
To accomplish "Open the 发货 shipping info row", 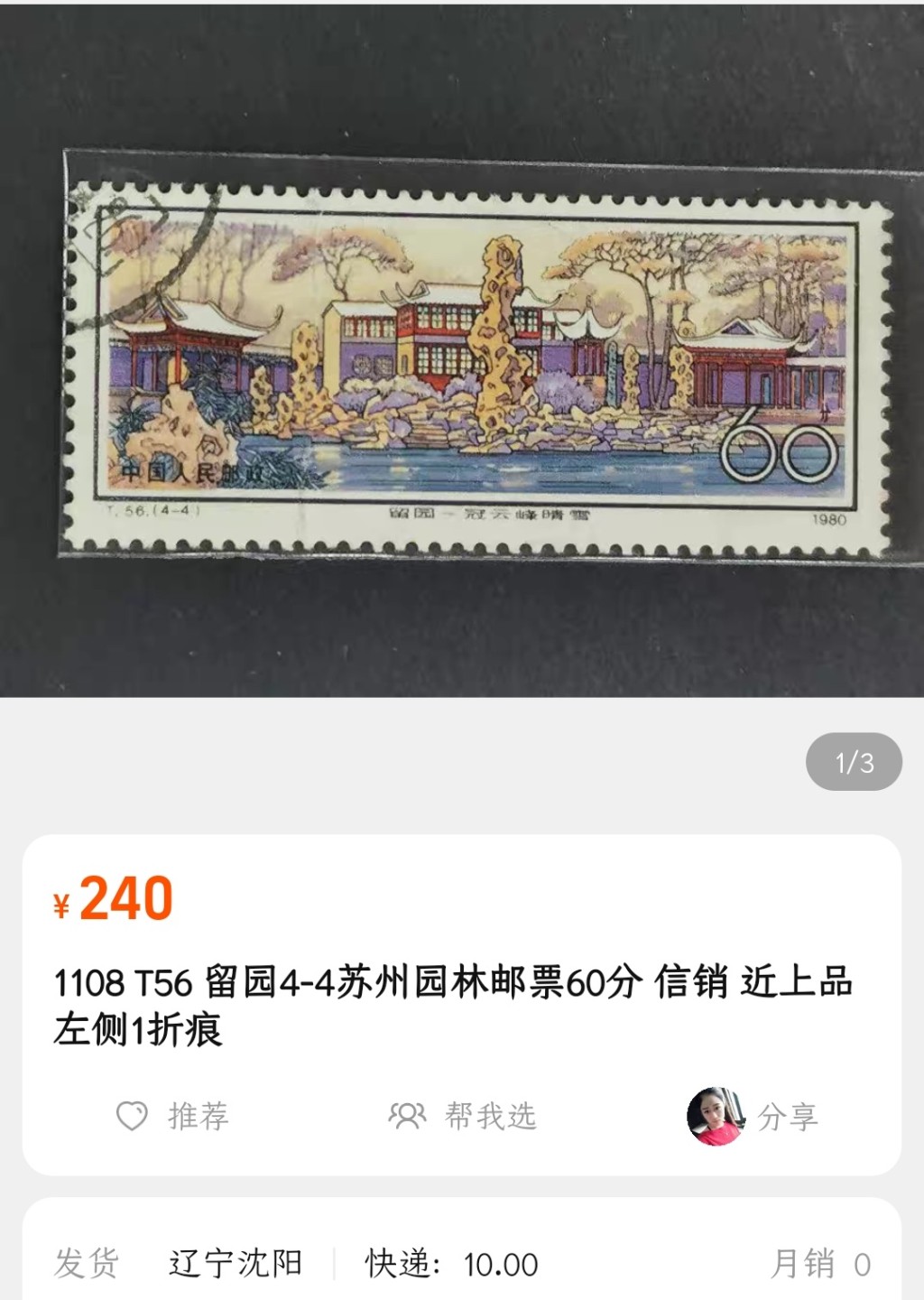I will coord(462,1263).
